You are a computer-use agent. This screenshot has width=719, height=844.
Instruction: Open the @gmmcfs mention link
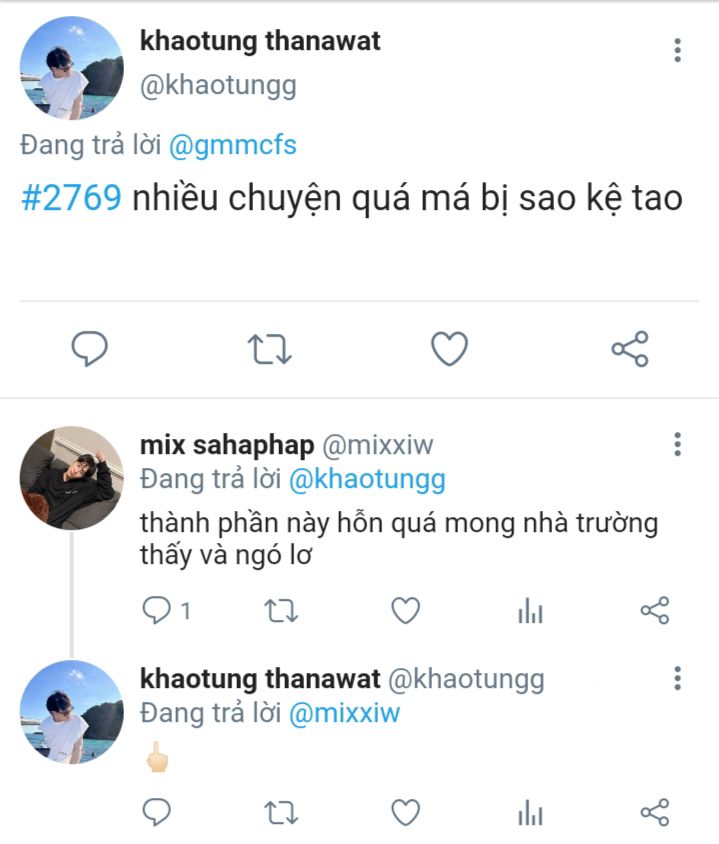tap(232, 145)
